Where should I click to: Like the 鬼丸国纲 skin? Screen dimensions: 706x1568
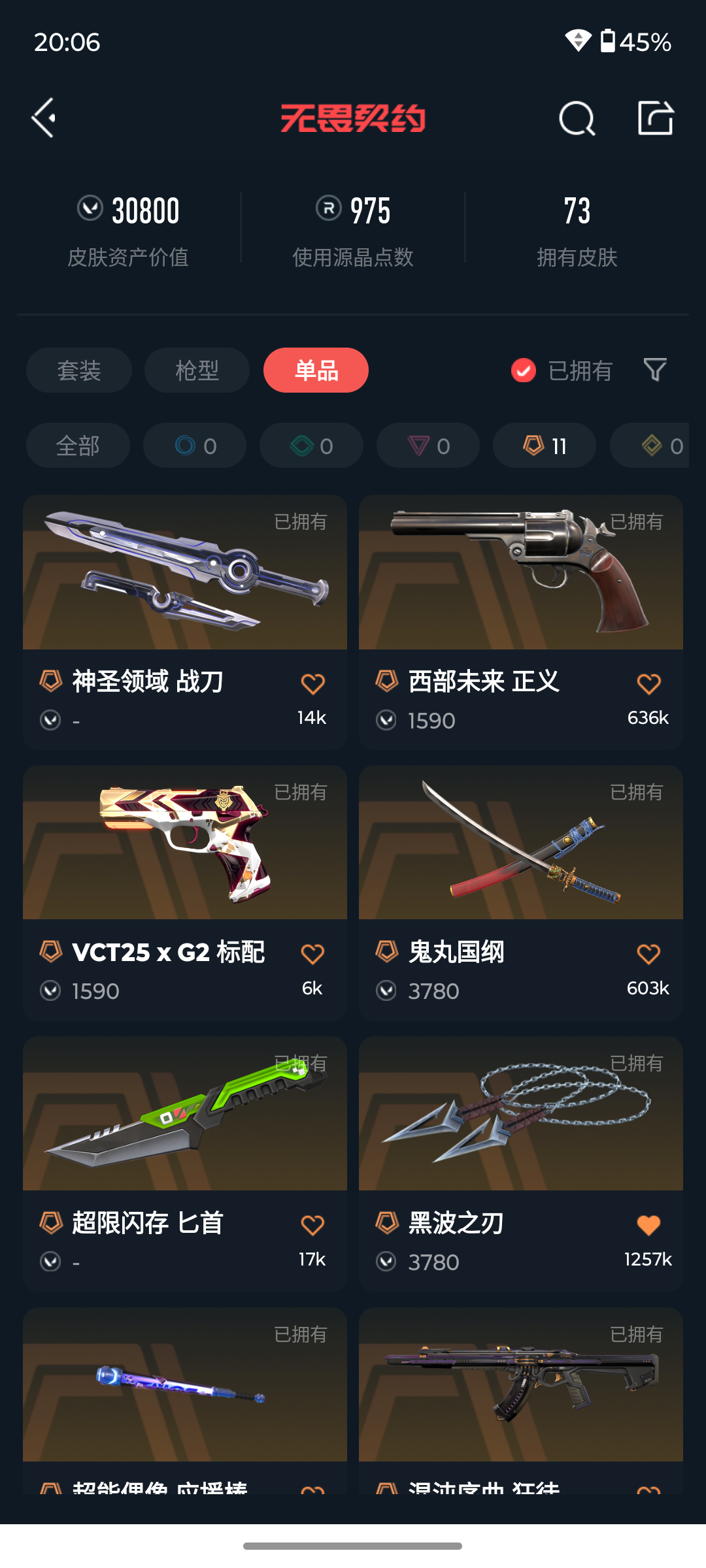(648, 955)
